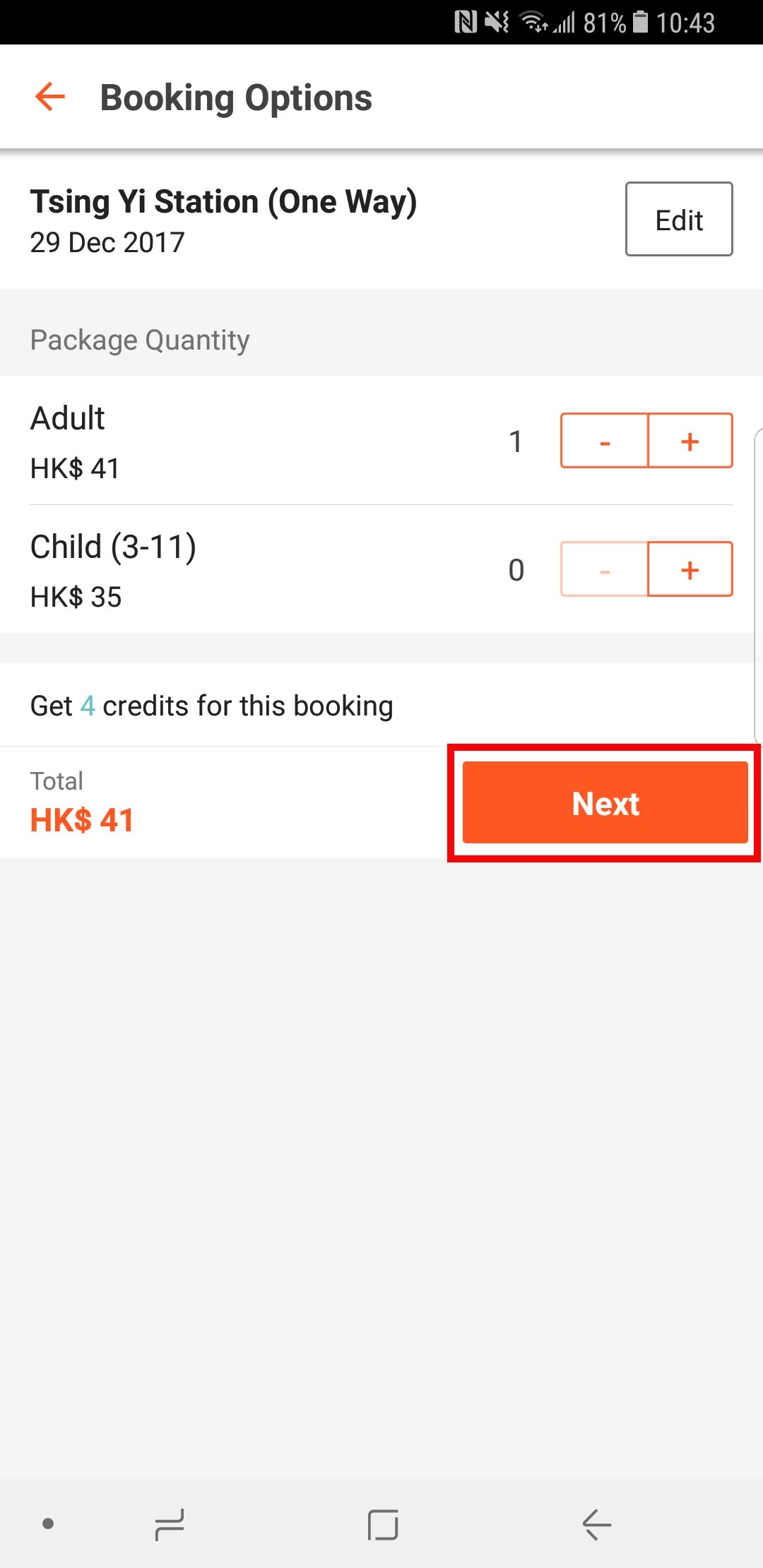Decrease the Adult ticket quantity
The image size is (763, 1568).
coord(605,441)
